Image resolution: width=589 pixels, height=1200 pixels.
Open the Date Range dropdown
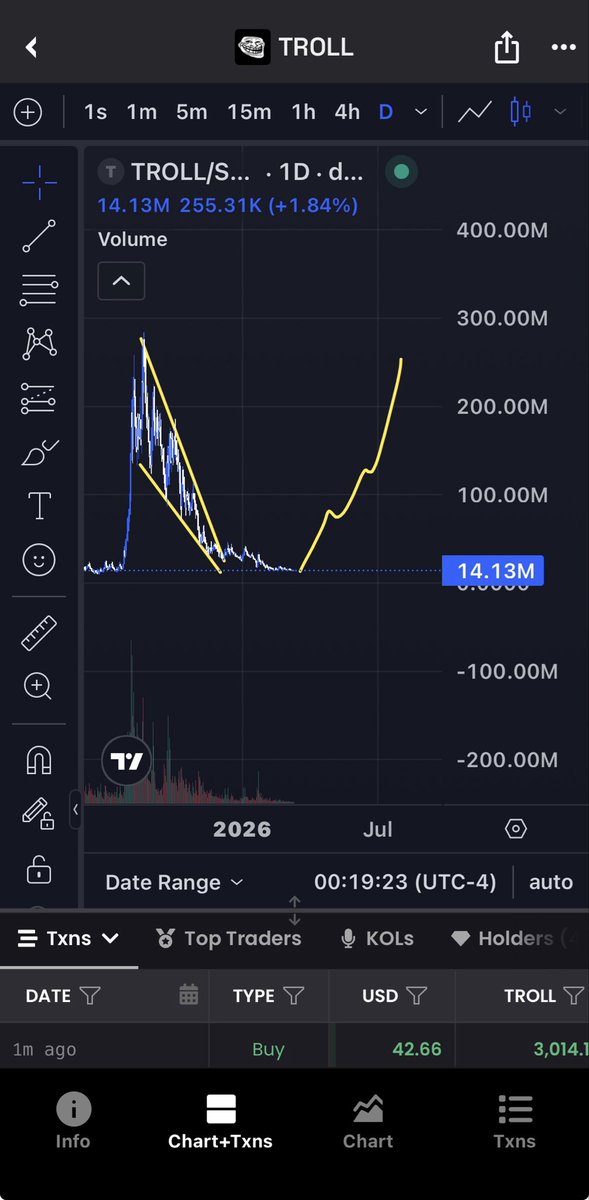tap(175, 882)
